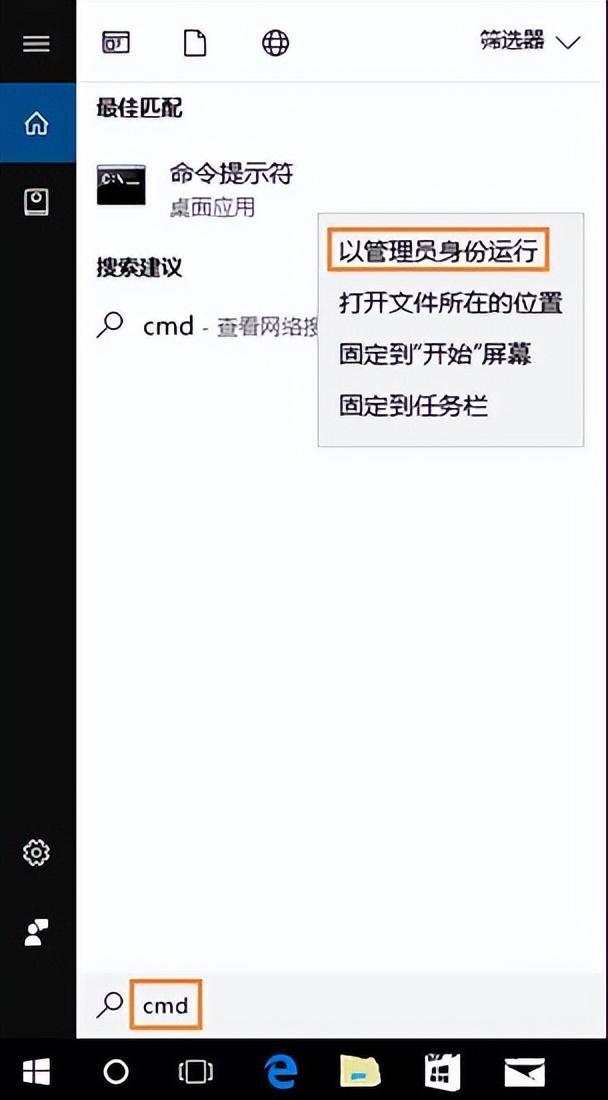Filter results by web
Viewport: 608px width, 1100px height.
(275, 42)
